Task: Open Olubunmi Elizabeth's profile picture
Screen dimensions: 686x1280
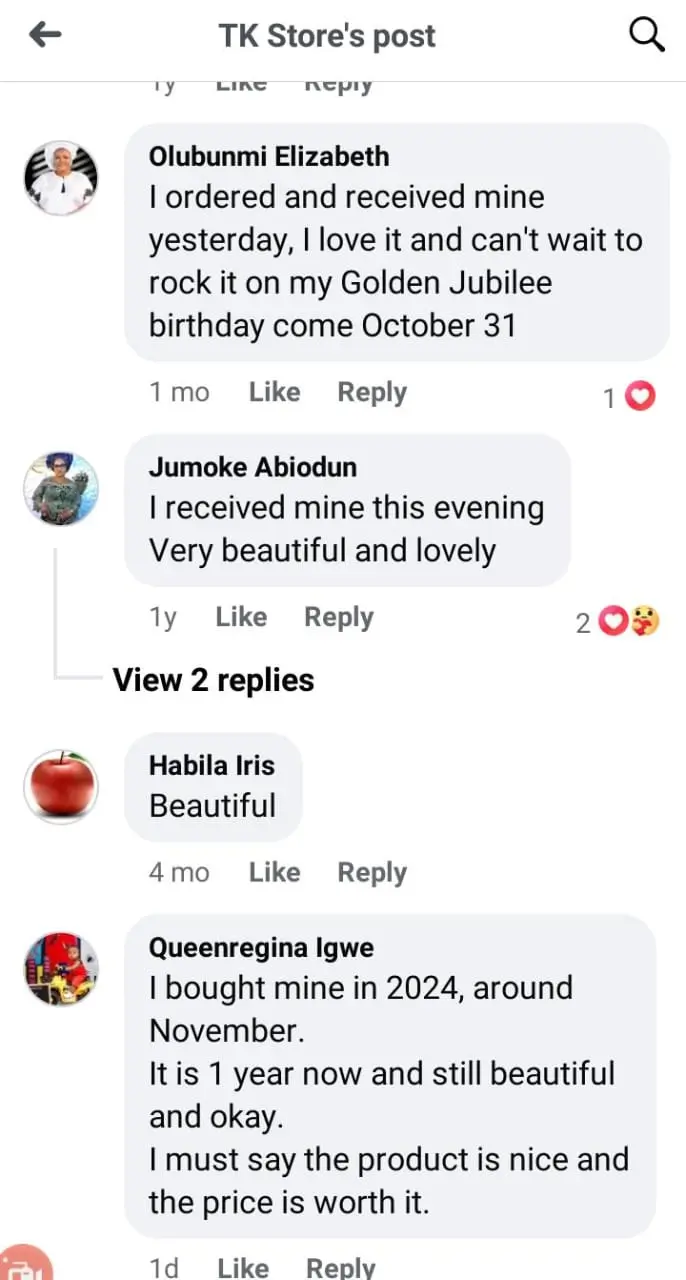Action: pos(61,177)
